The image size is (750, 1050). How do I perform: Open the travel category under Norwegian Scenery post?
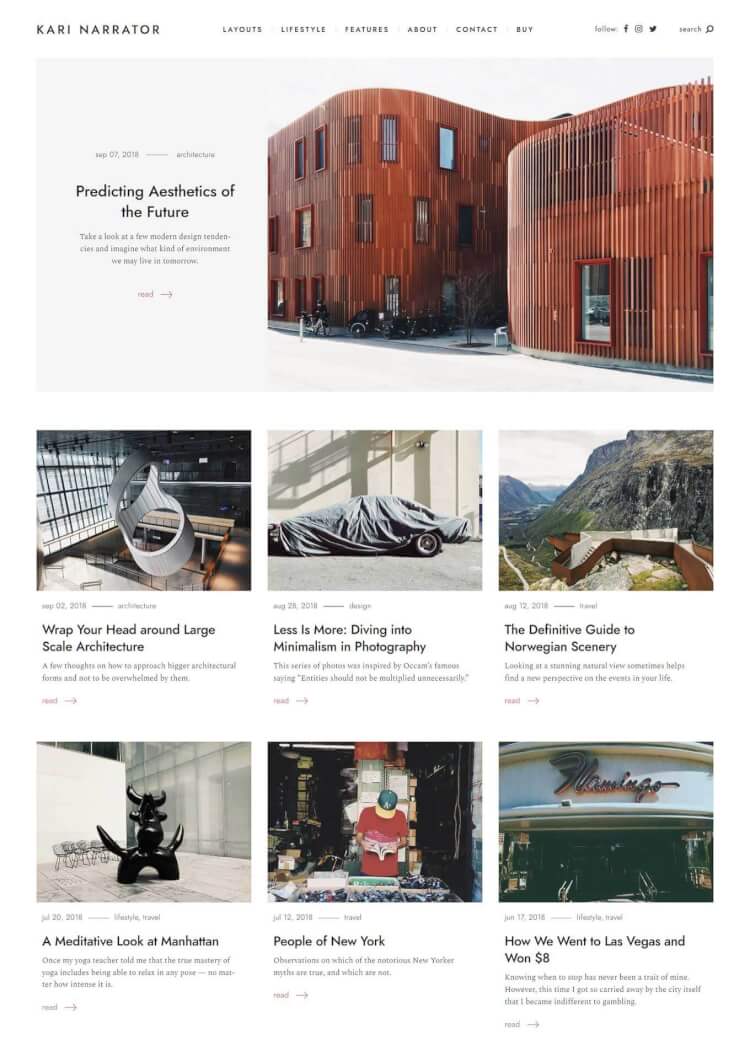point(587,605)
